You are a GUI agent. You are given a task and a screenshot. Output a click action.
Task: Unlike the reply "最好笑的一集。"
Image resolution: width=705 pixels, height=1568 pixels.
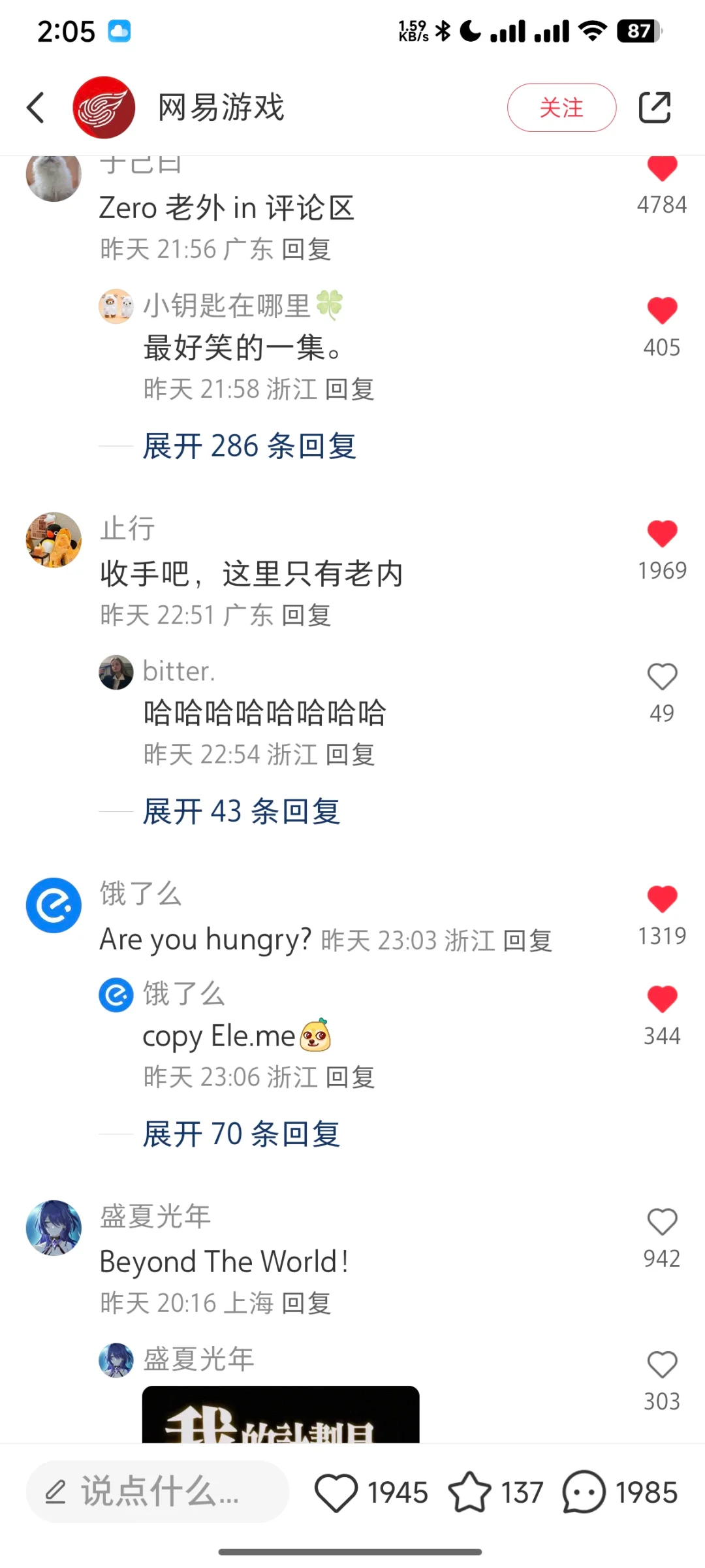point(662,311)
